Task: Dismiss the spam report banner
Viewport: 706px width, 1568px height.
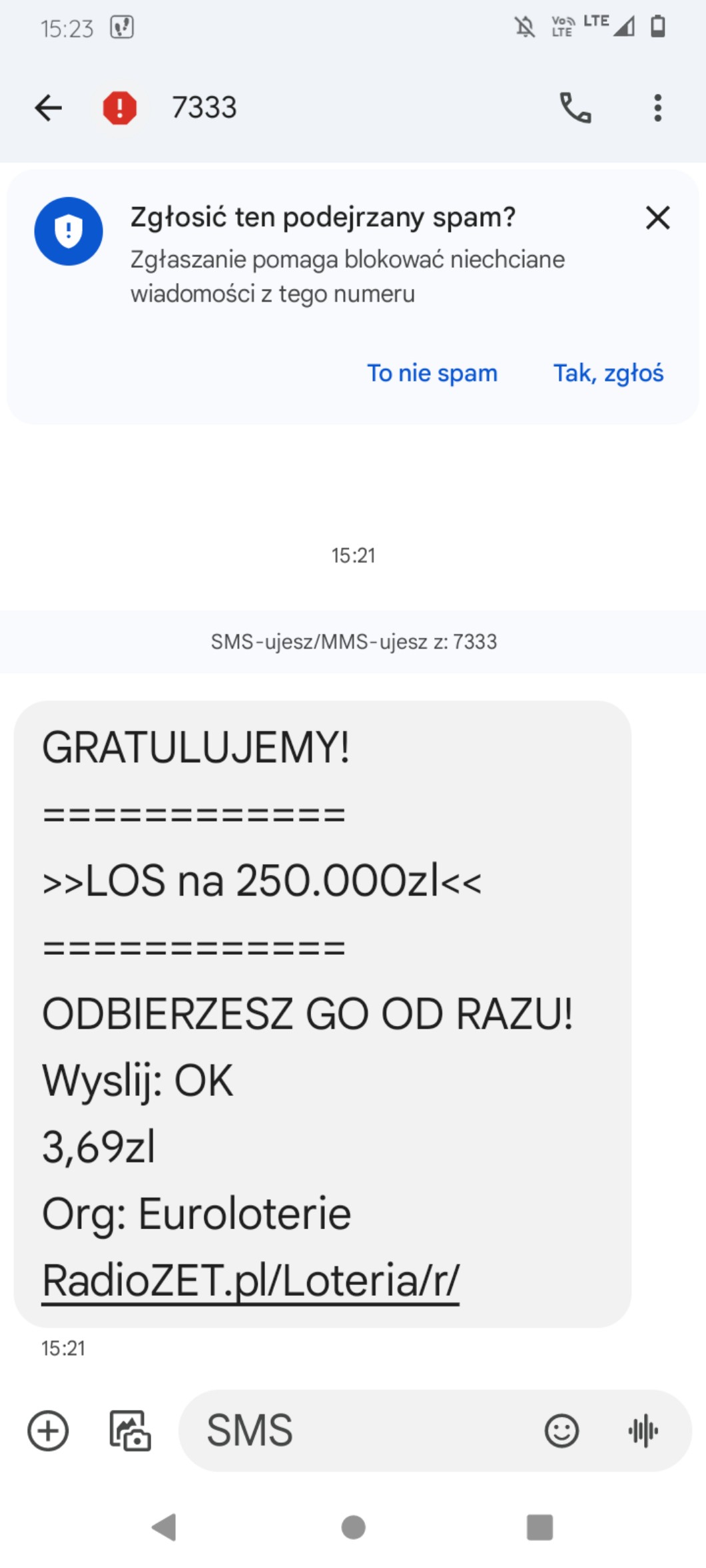Action: [x=657, y=218]
